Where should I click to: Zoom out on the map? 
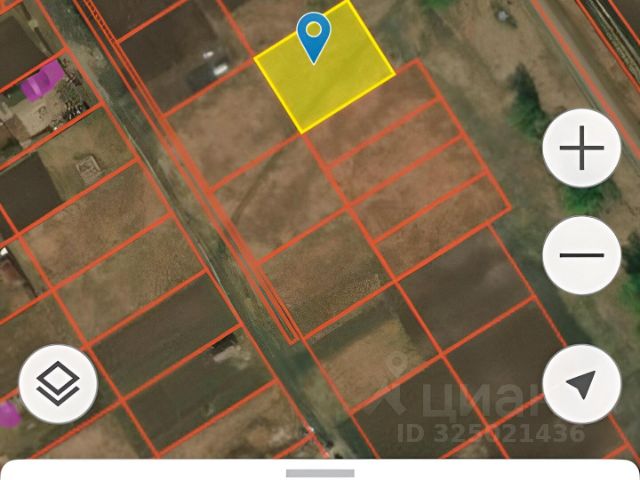(x=581, y=255)
